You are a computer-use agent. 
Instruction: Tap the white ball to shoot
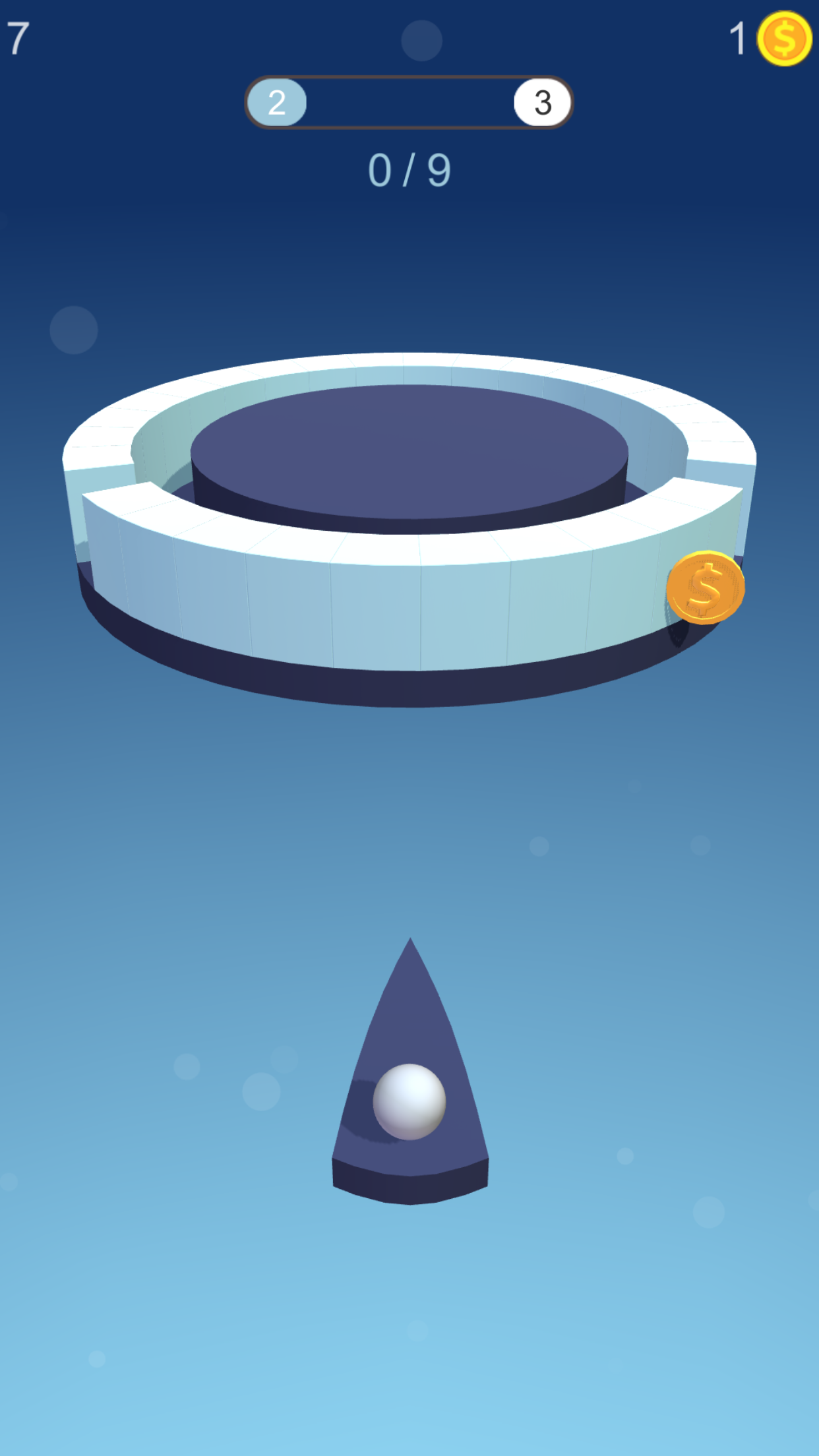point(409,1101)
